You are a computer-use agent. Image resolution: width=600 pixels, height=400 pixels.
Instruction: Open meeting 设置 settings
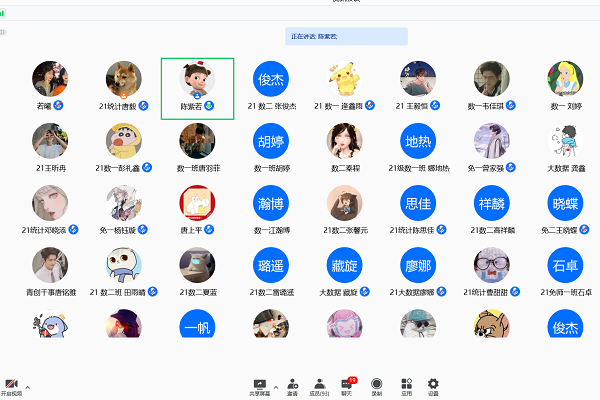click(x=433, y=385)
